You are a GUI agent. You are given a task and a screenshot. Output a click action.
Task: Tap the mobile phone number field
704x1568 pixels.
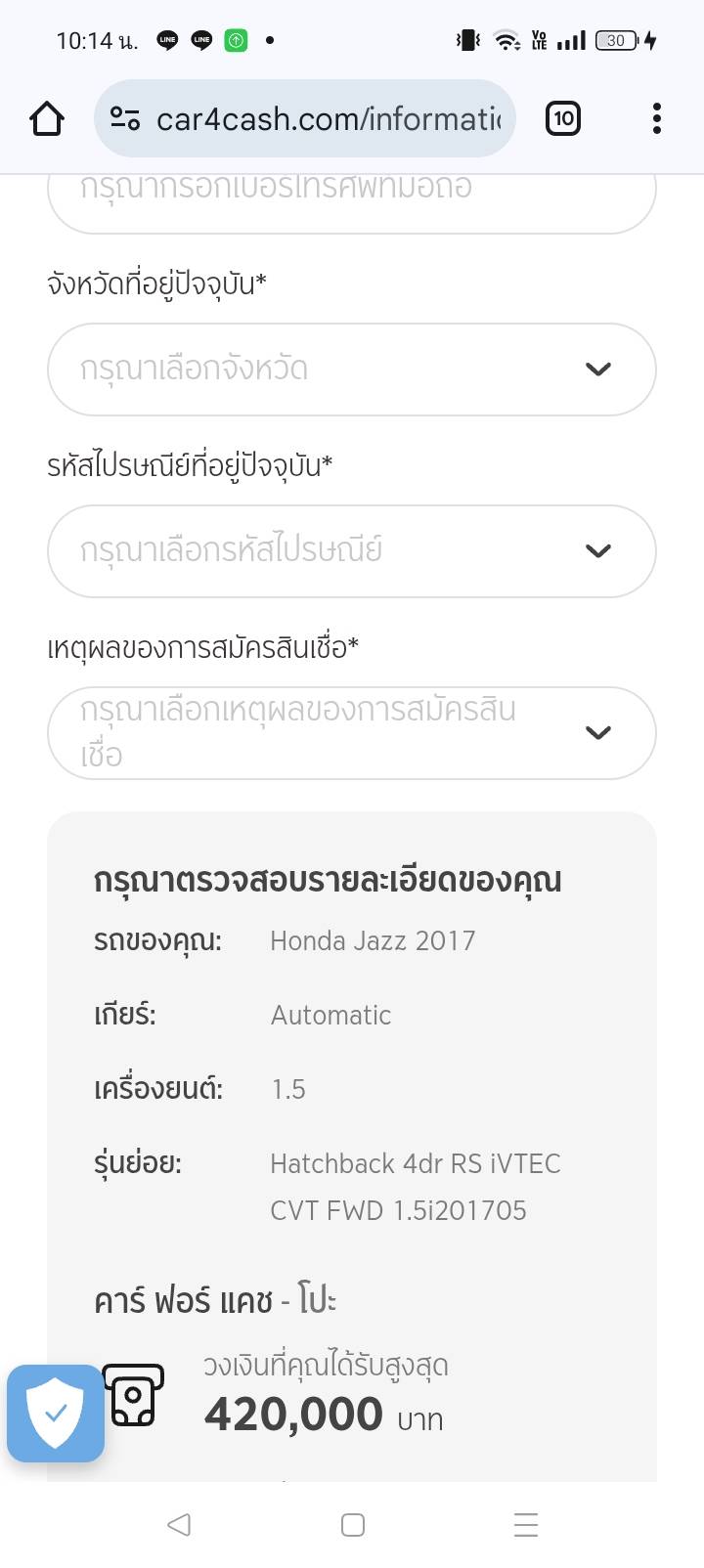point(351,201)
